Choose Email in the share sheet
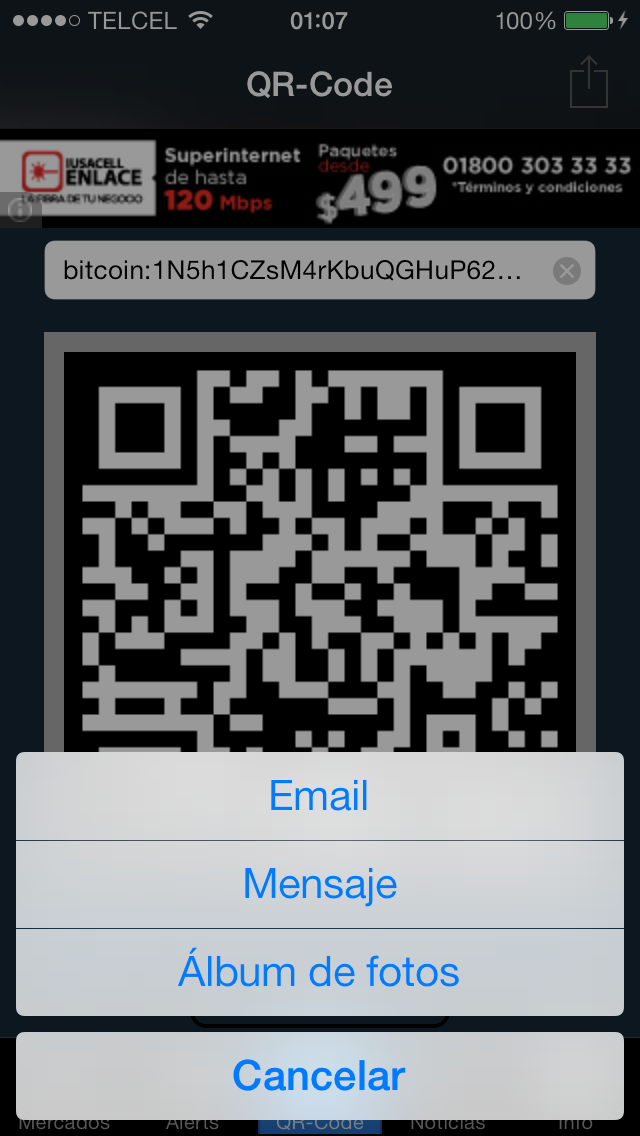The image size is (640, 1136). (319, 796)
